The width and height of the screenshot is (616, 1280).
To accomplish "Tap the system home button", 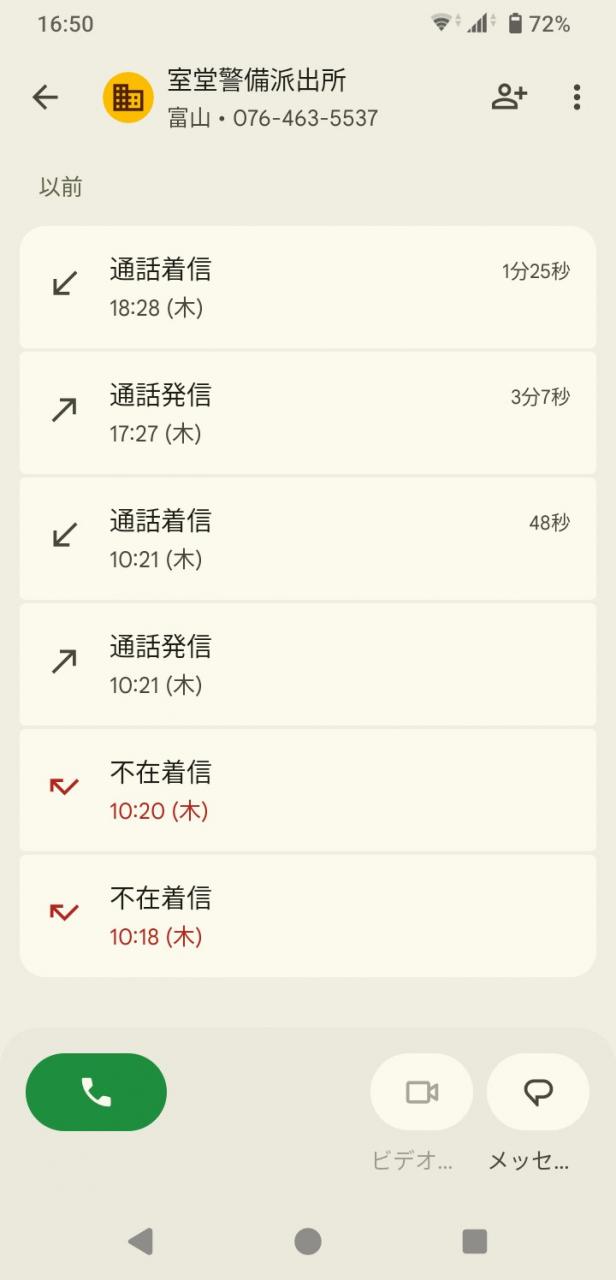I will coord(308,1242).
